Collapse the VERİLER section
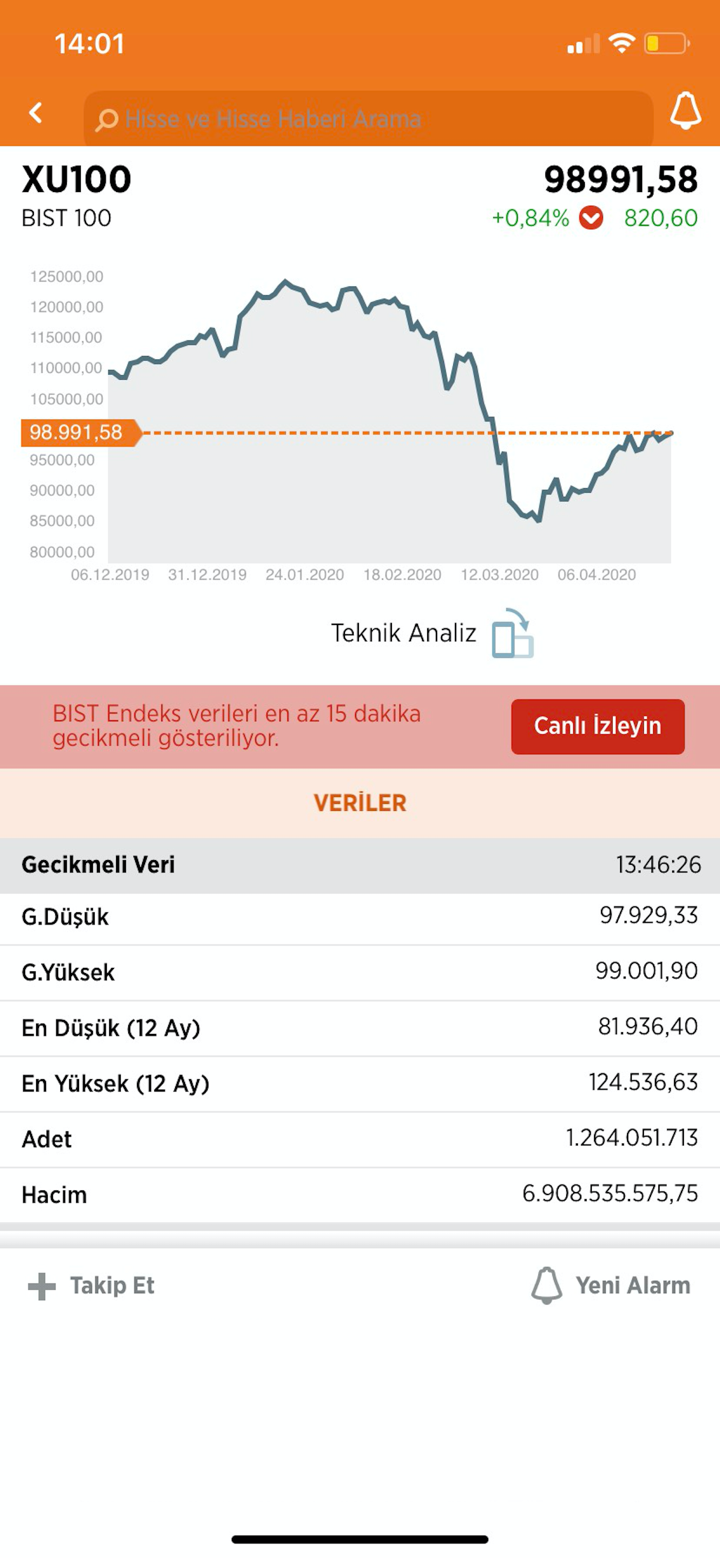The width and height of the screenshot is (720, 1558). tap(360, 802)
